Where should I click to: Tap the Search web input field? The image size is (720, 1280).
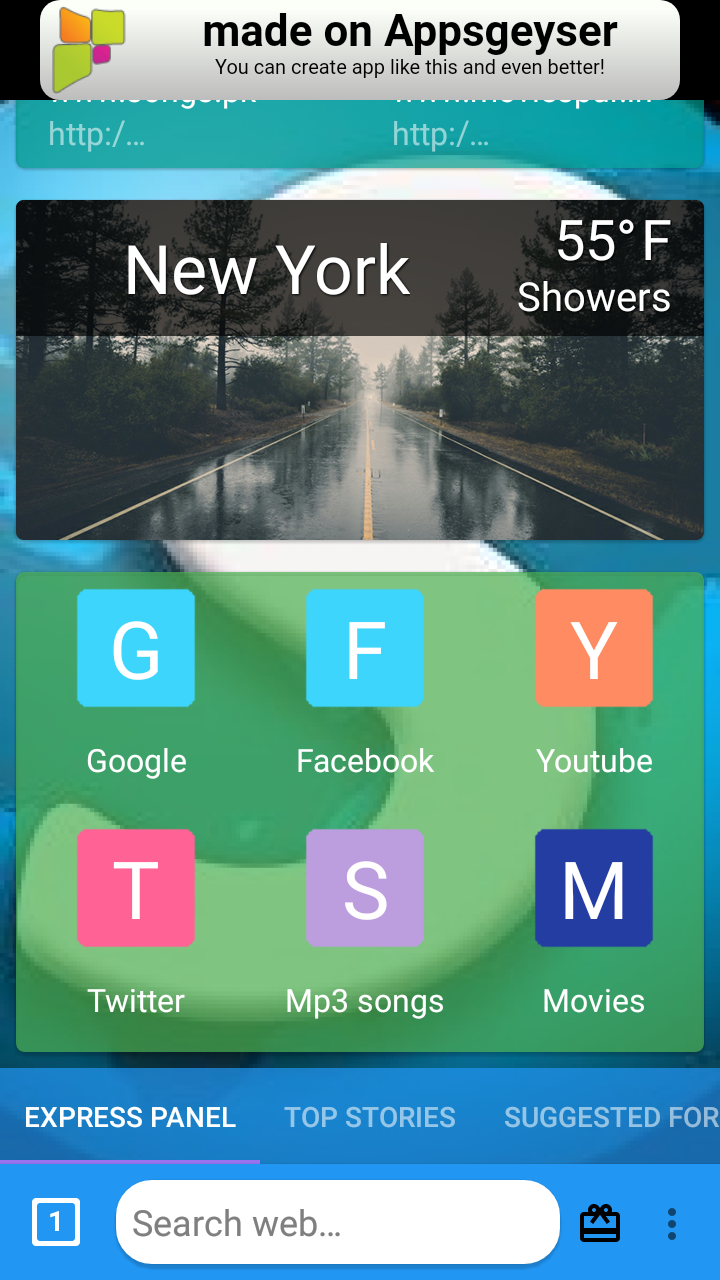[x=339, y=1222]
